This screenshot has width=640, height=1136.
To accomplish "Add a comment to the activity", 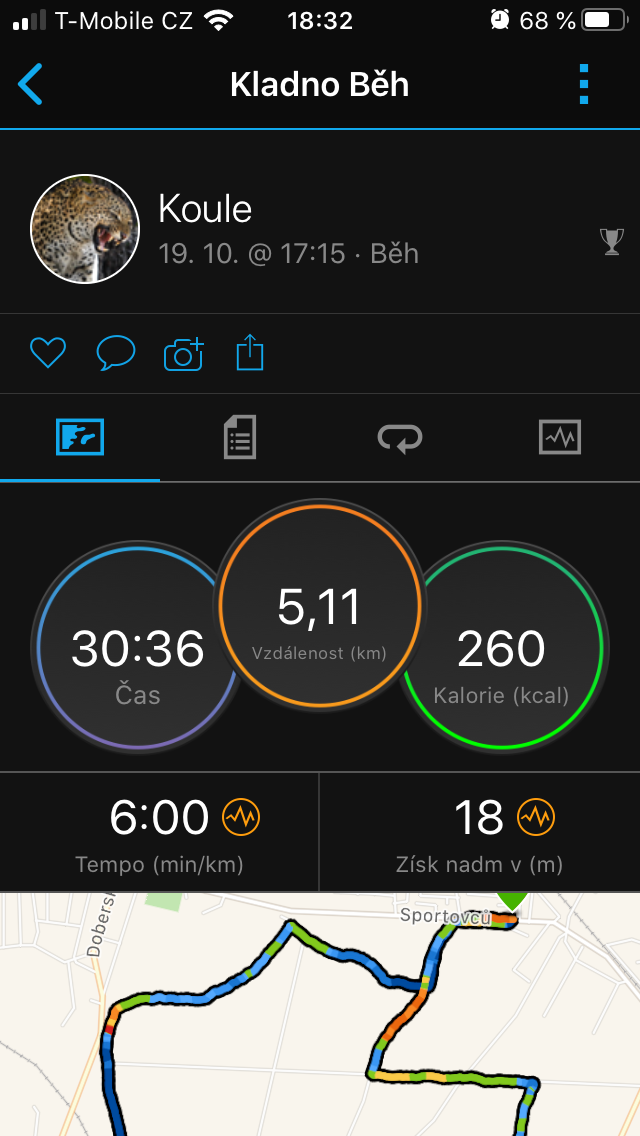I will click(116, 354).
